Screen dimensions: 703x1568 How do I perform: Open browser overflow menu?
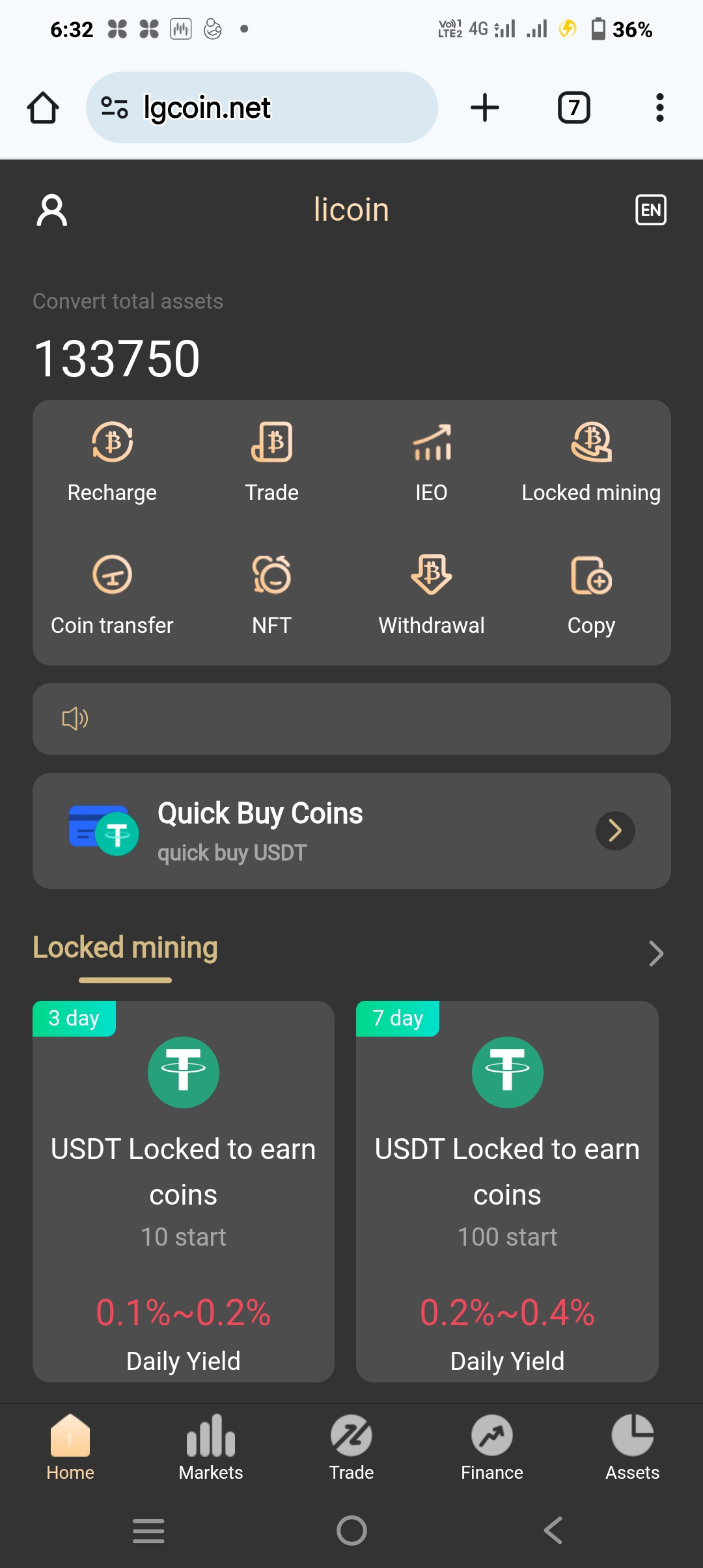pyautogui.click(x=659, y=107)
